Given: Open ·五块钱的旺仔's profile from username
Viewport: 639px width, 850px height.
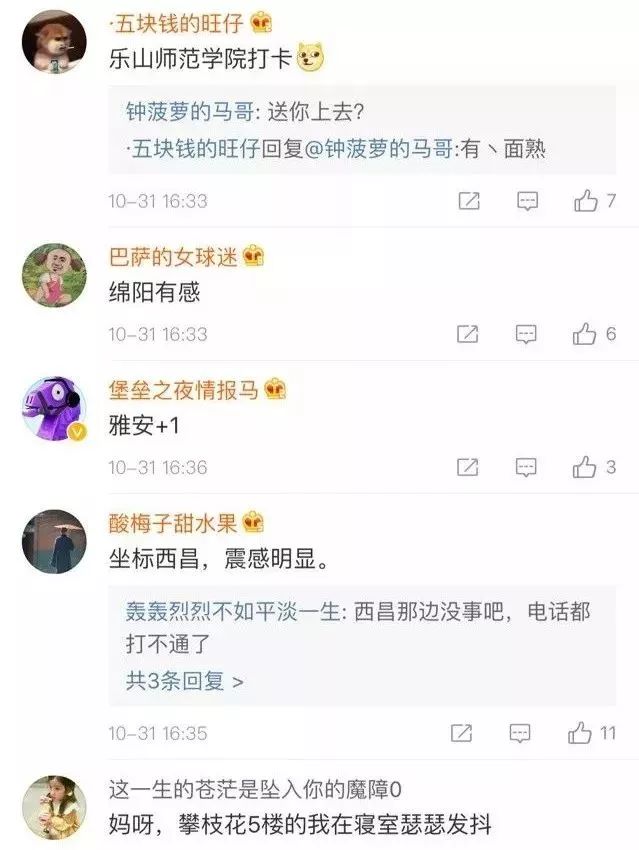Looking at the screenshot, I should click(188, 24).
